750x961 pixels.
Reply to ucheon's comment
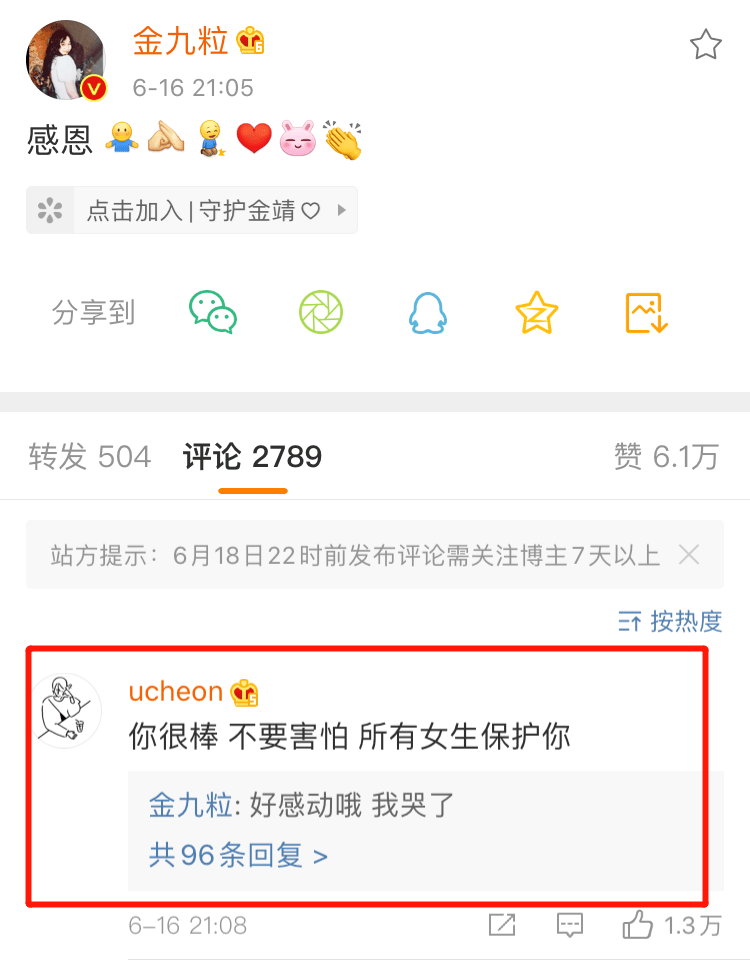click(570, 925)
